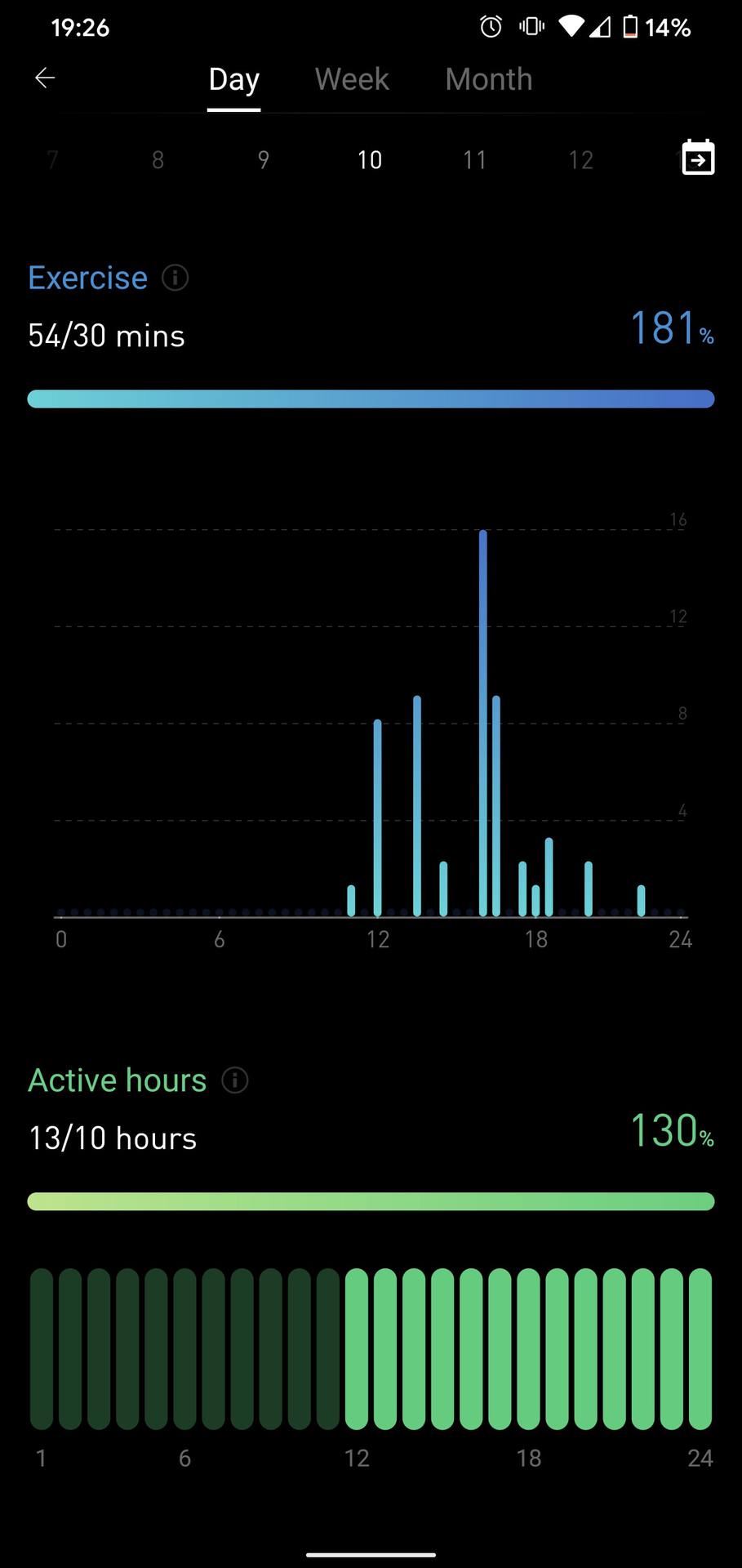Go back using the arrow icon
The image size is (742, 1568).
coord(45,78)
